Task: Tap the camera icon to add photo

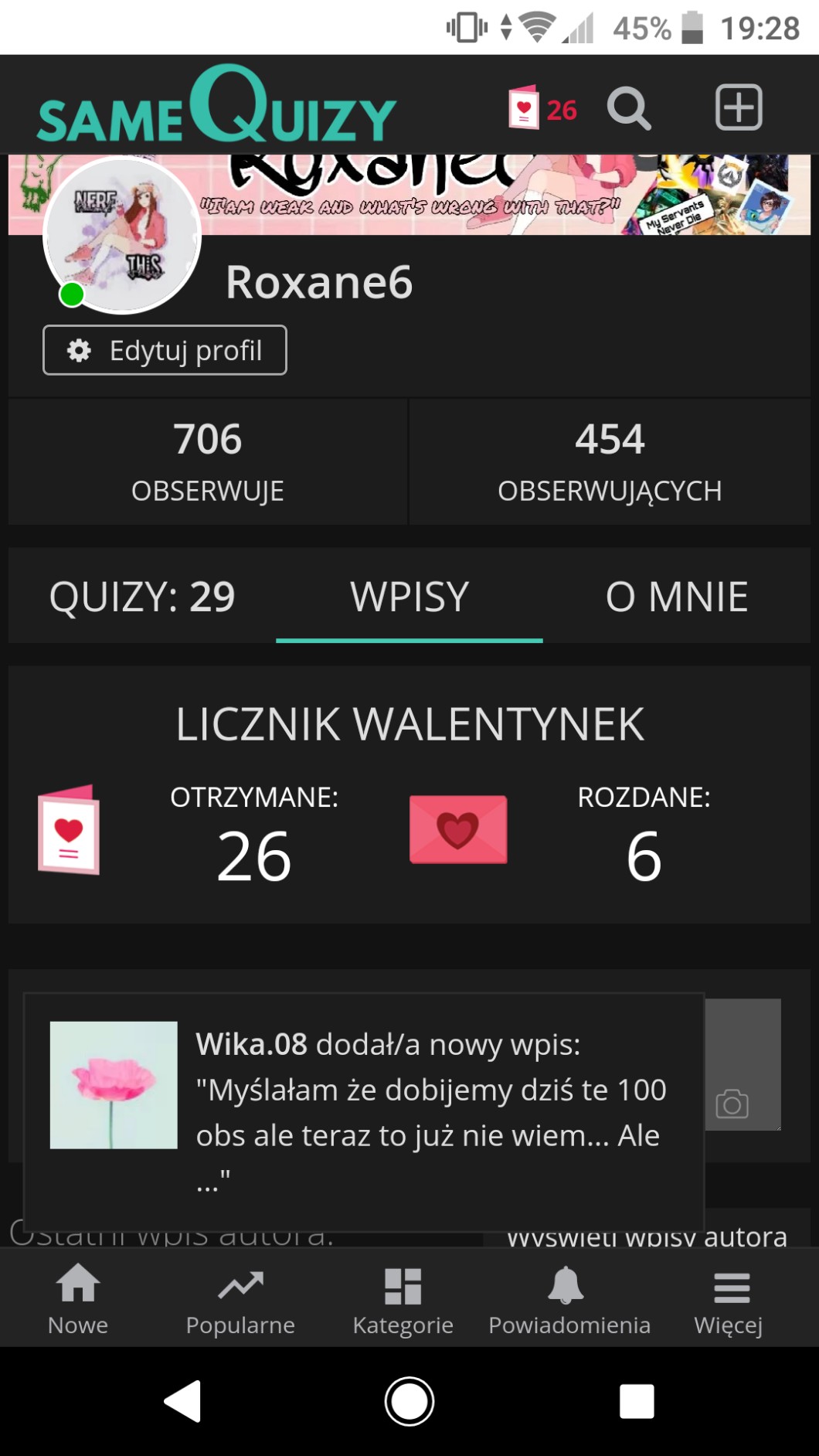Action: point(732,1103)
